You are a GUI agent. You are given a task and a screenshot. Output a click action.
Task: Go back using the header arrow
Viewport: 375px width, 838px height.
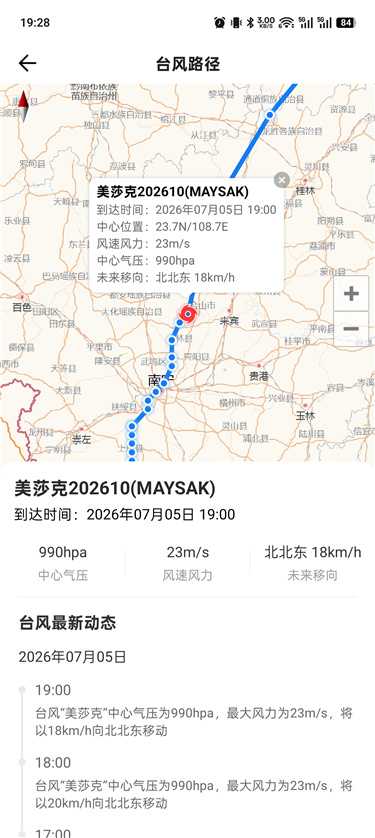pyautogui.click(x=27, y=64)
